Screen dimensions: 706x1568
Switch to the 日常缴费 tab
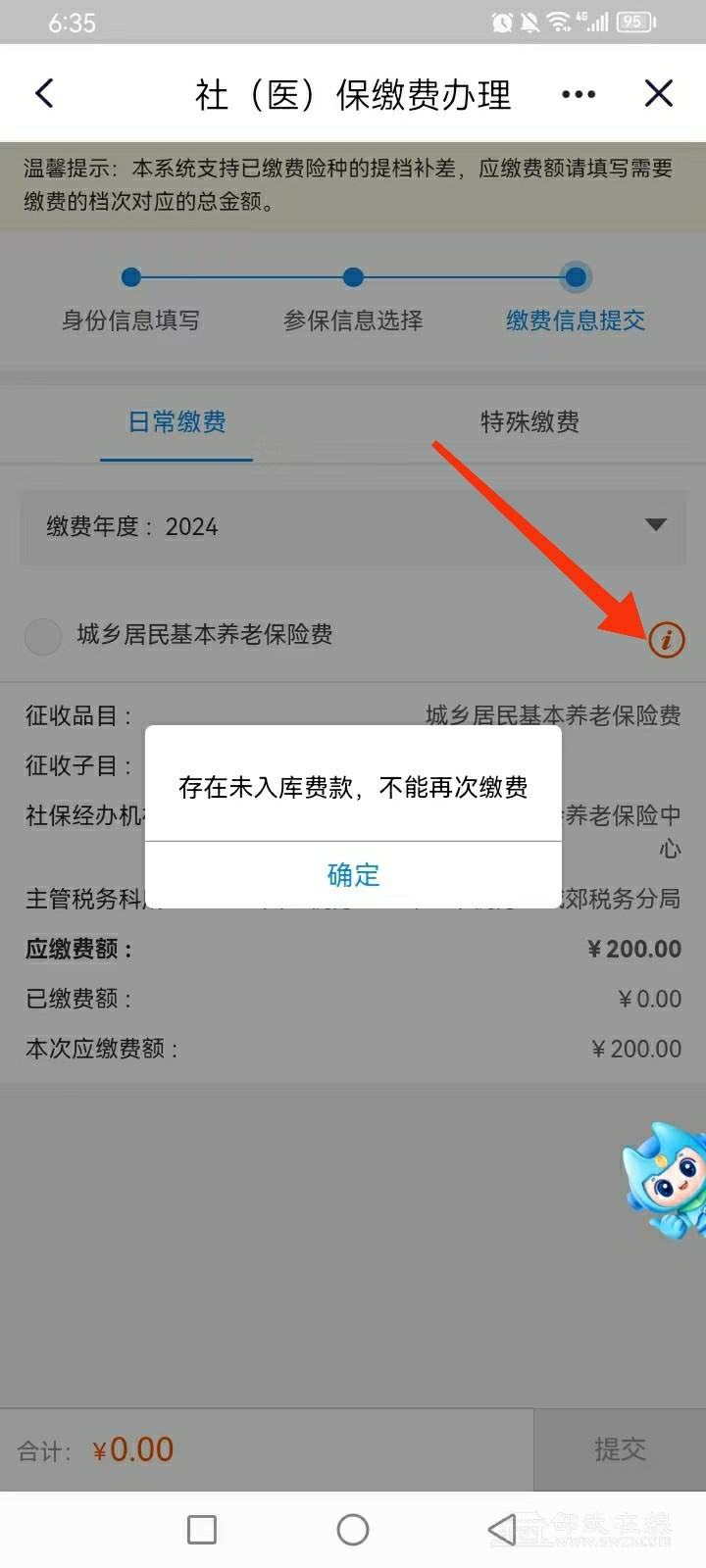coord(177,422)
